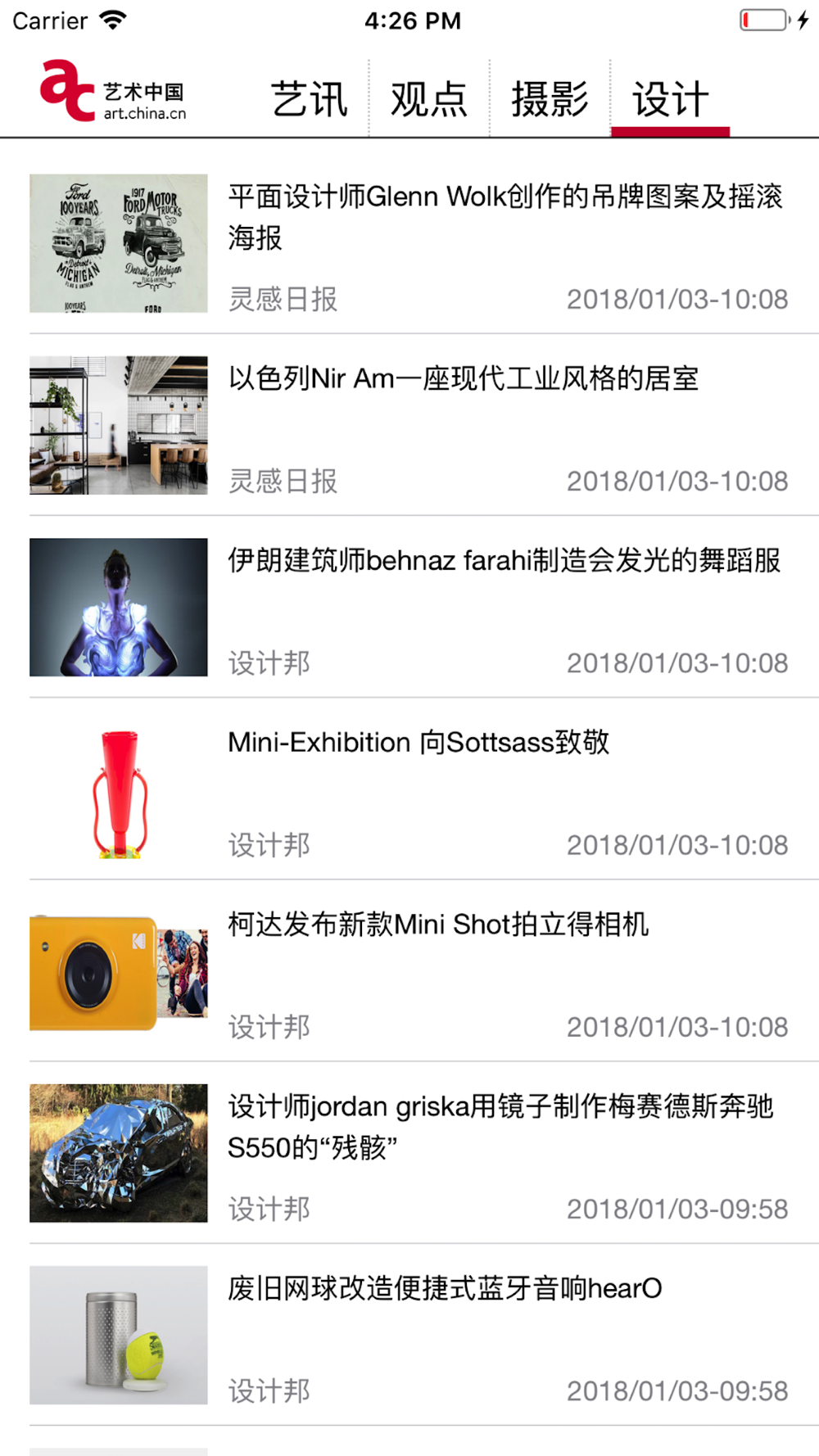Open the hearO tennis ball speaker article
This screenshot has height=1456, width=819.
424,1335
